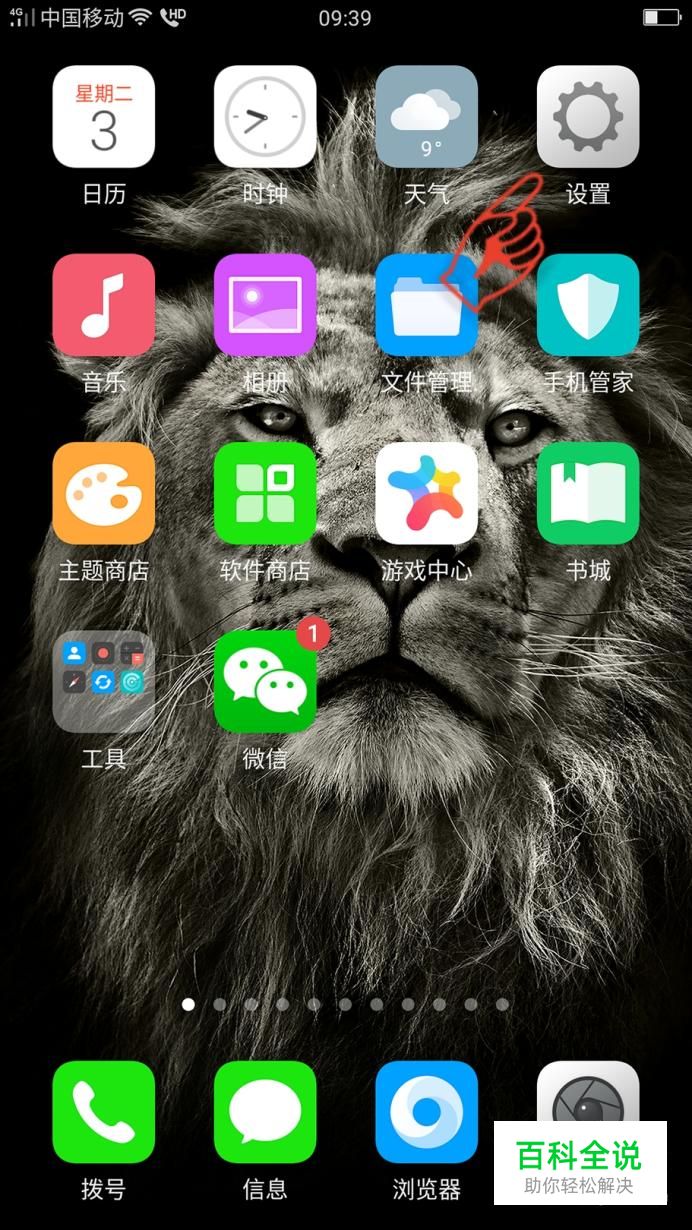Viewport: 692px width, 1230px height.
Task: Launch the 浏览器 browser
Action: (x=426, y=1112)
